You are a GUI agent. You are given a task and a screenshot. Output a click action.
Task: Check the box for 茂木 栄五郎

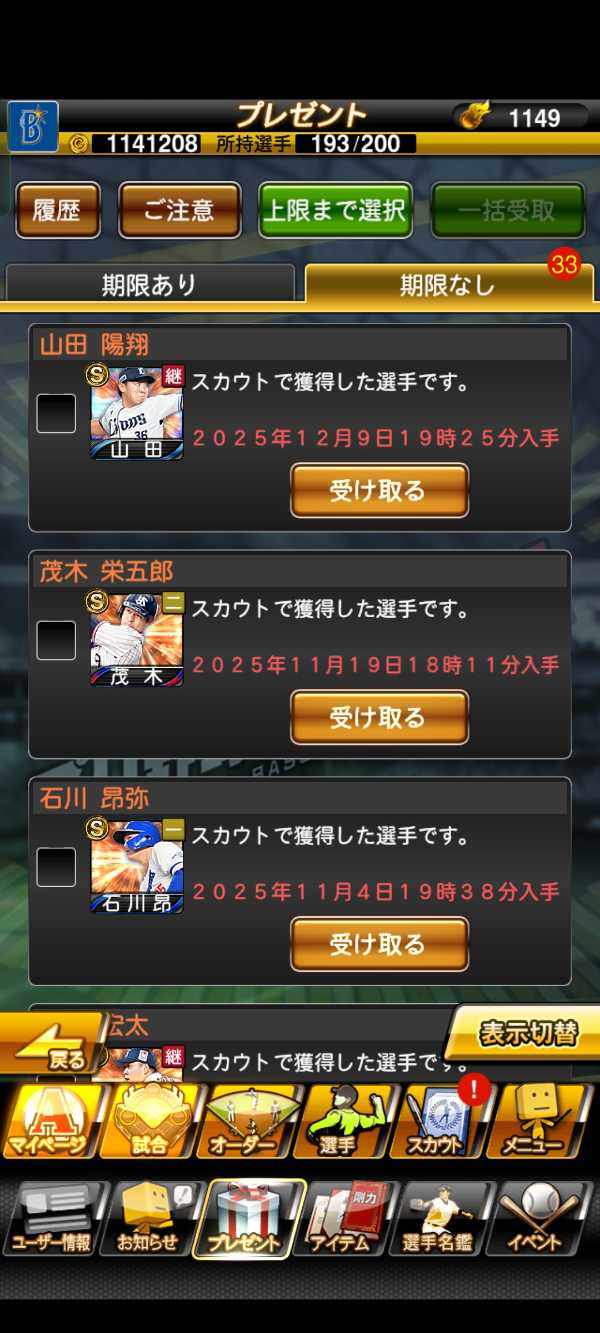click(x=56, y=640)
